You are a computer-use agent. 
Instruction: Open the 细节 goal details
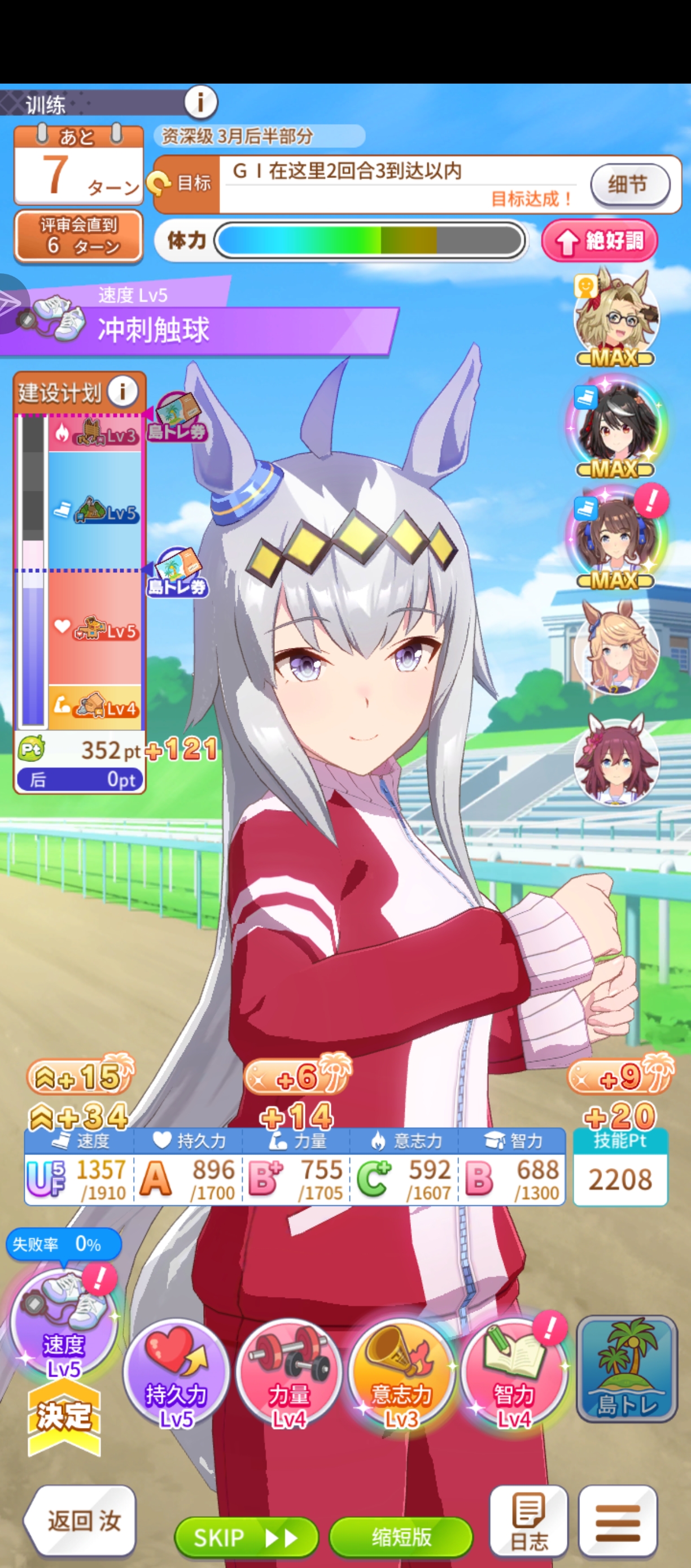coord(629,184)
